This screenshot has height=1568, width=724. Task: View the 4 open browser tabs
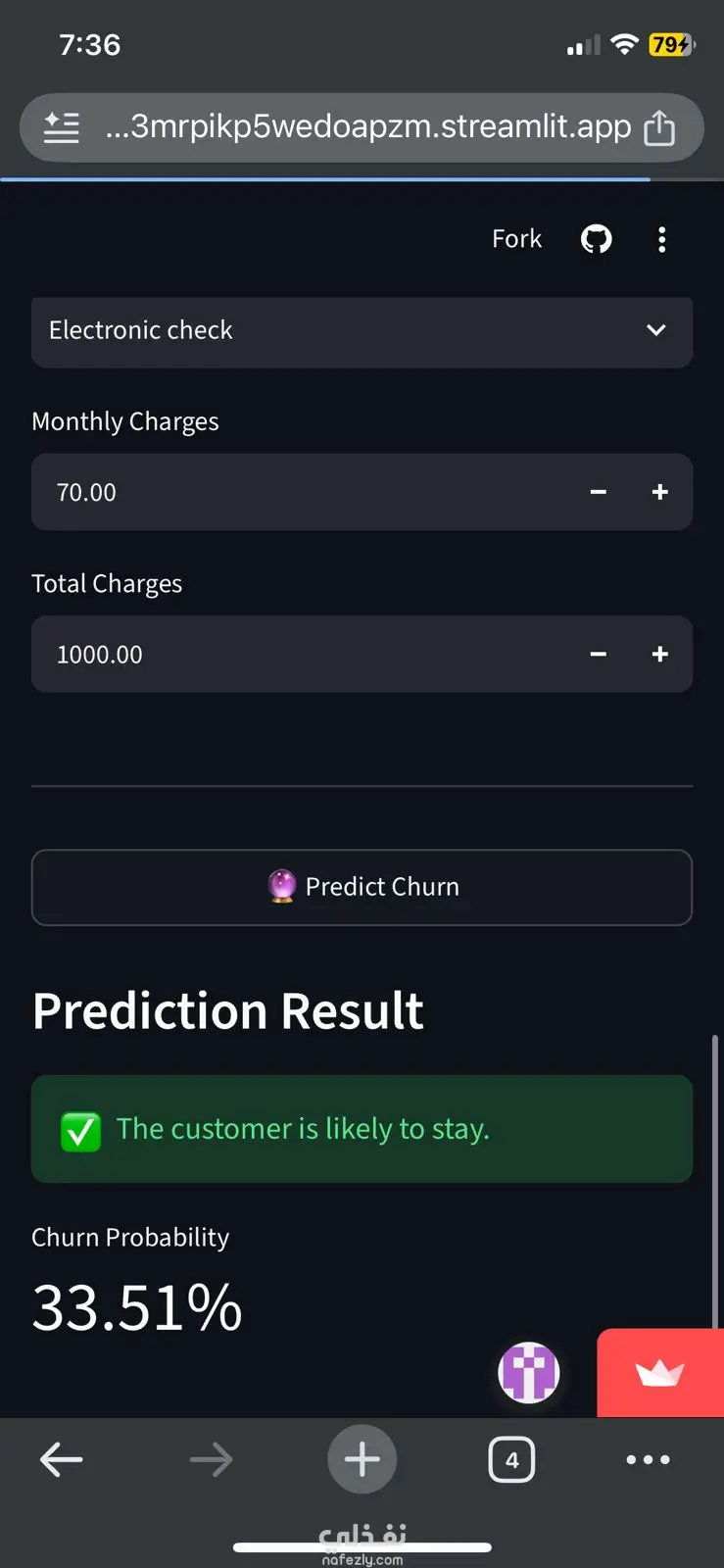[511, 1460]
